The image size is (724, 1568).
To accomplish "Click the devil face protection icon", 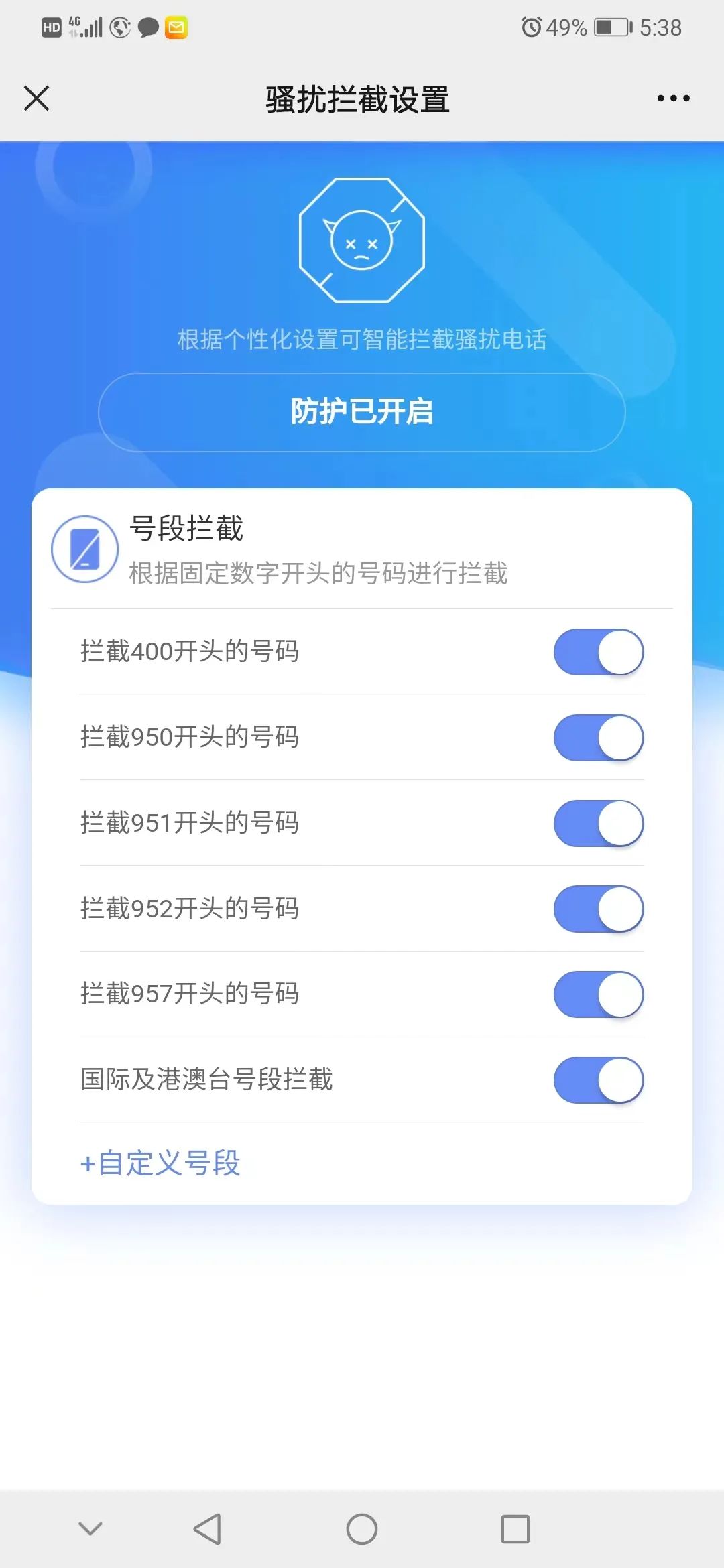I will click(362, 241).
